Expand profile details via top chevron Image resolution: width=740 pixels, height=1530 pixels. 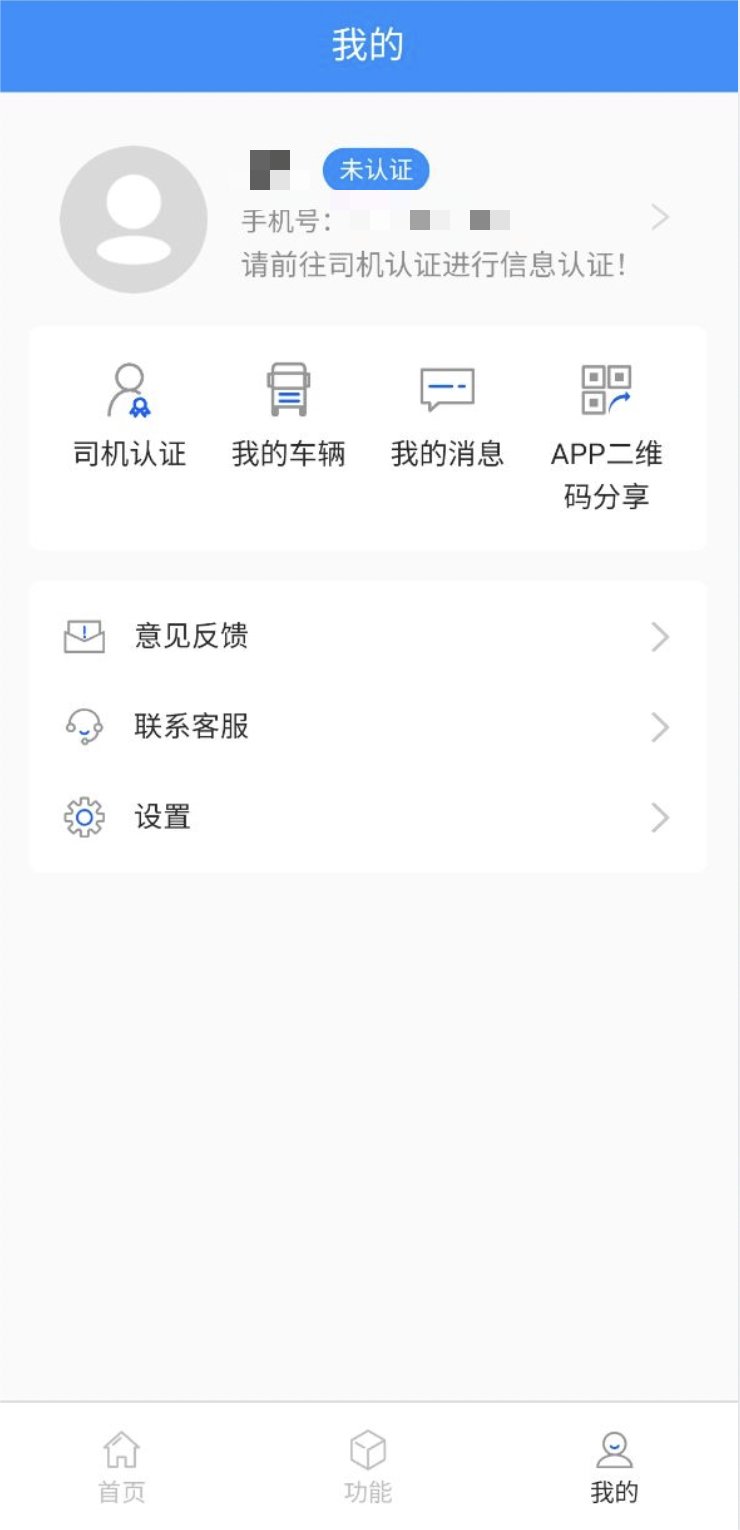pos(659,217)
